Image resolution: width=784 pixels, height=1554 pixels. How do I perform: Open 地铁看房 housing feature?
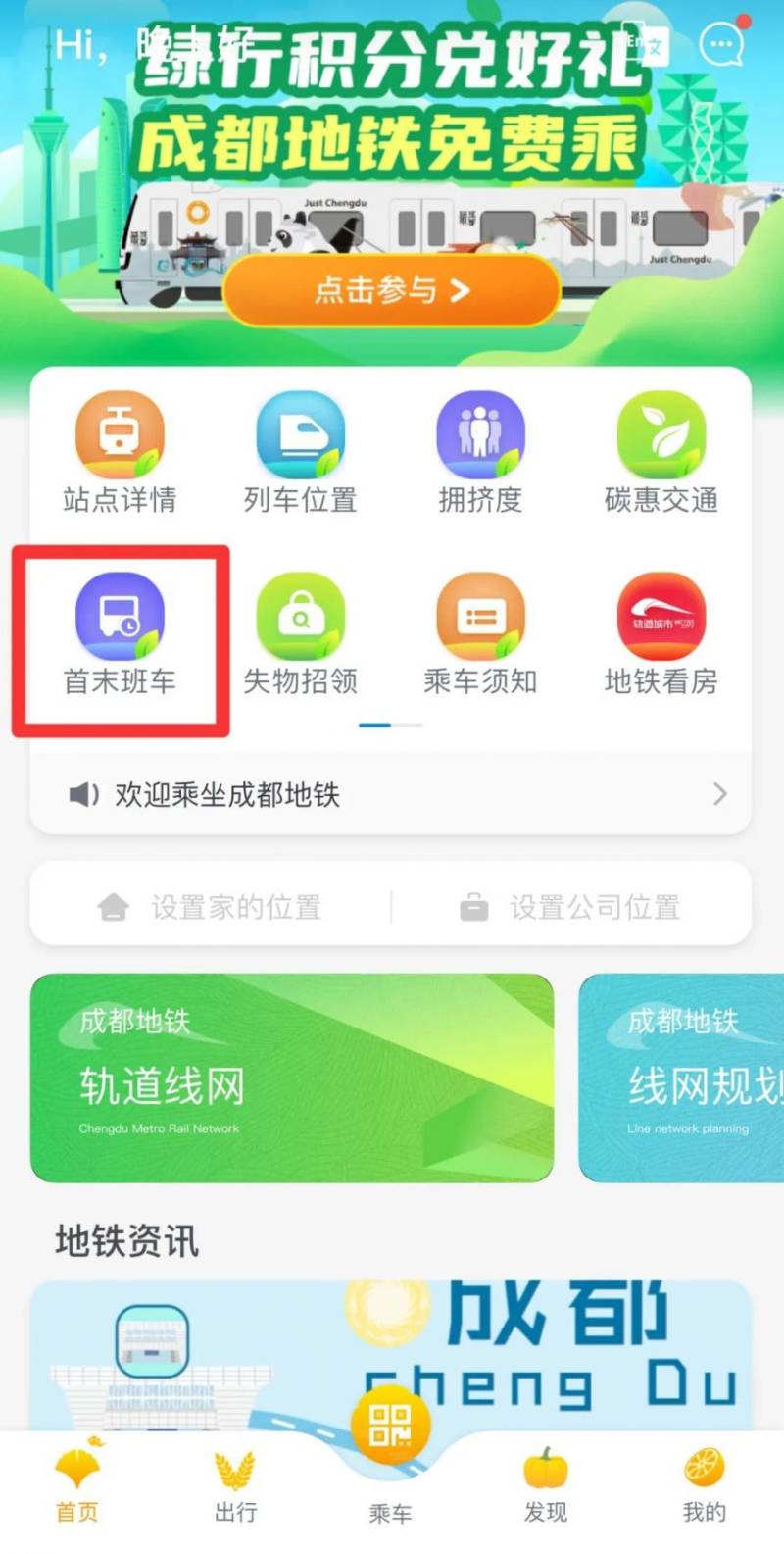tap(661, 634)
